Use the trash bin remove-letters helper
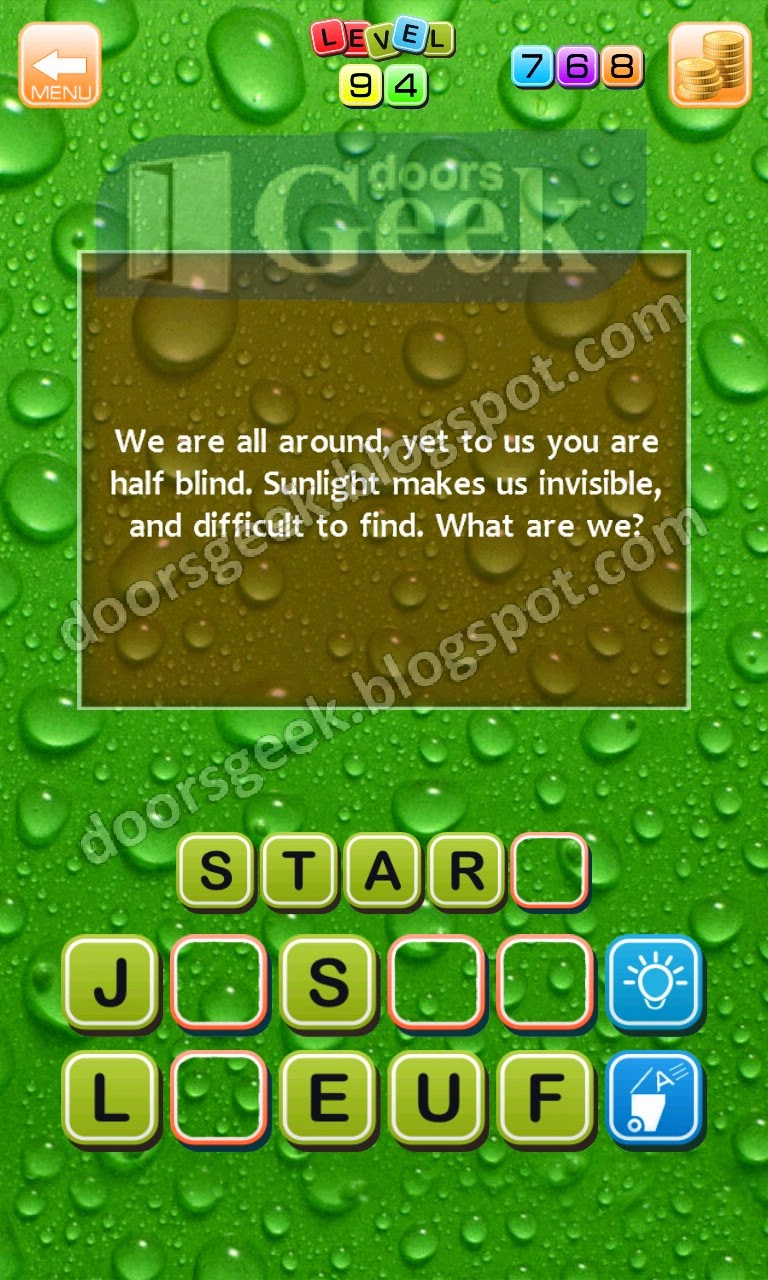Image resolution: width=768 pixels, height=1280 pixels. (x=655, y=1098)
